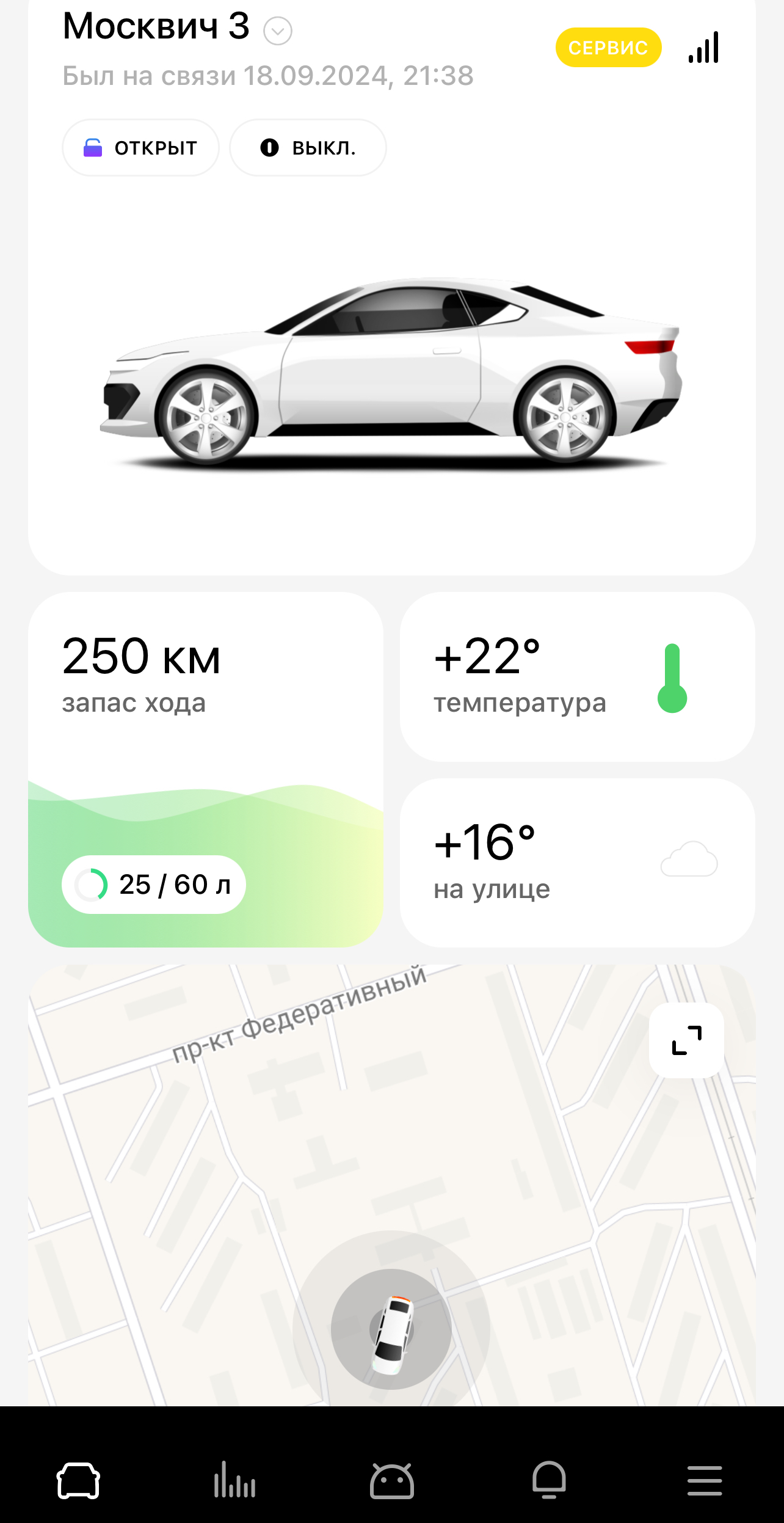Switch to the car tab in bottom bar
The width and height of the screenshot is (784, 1523).
[x=78, y=1481]
